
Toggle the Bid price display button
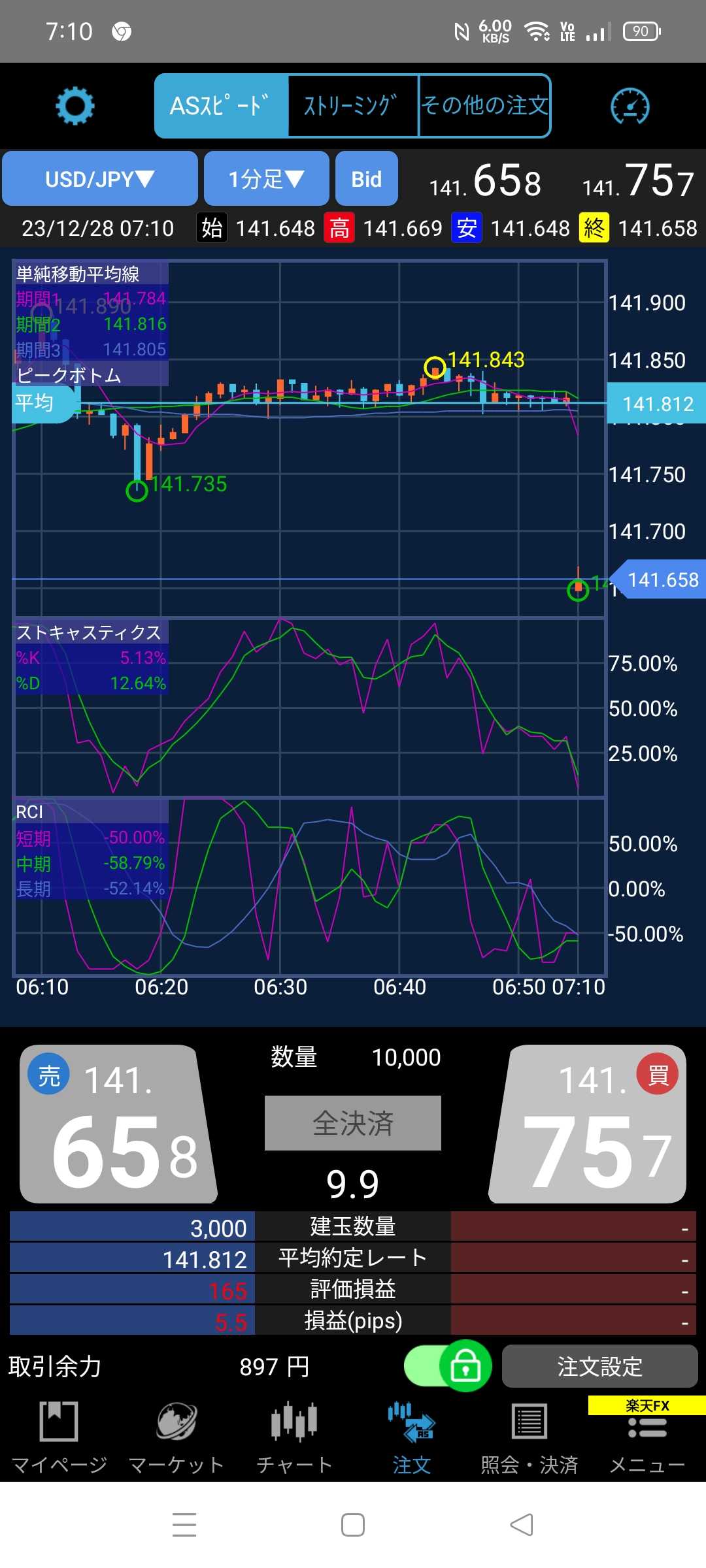pyautogui.click(x=366, y=179)
